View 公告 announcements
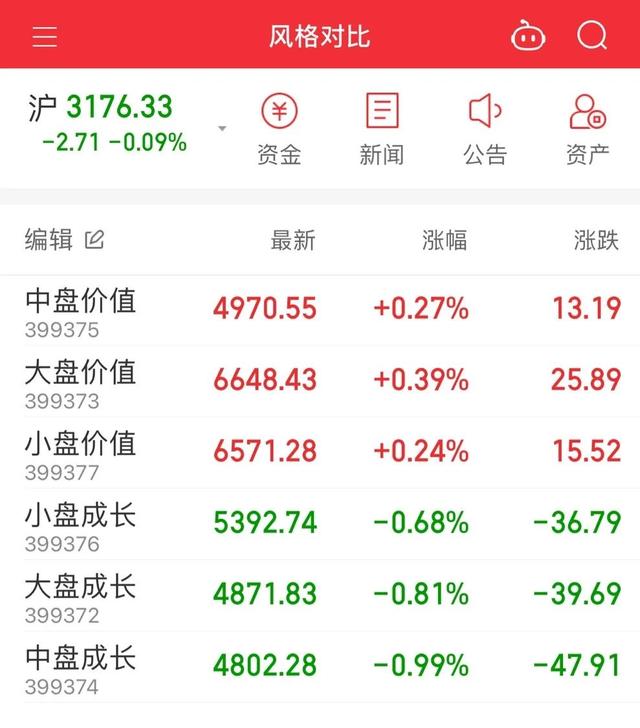Image resolution: width=640 pixels, height=728 pixels. tap(484, 129)
